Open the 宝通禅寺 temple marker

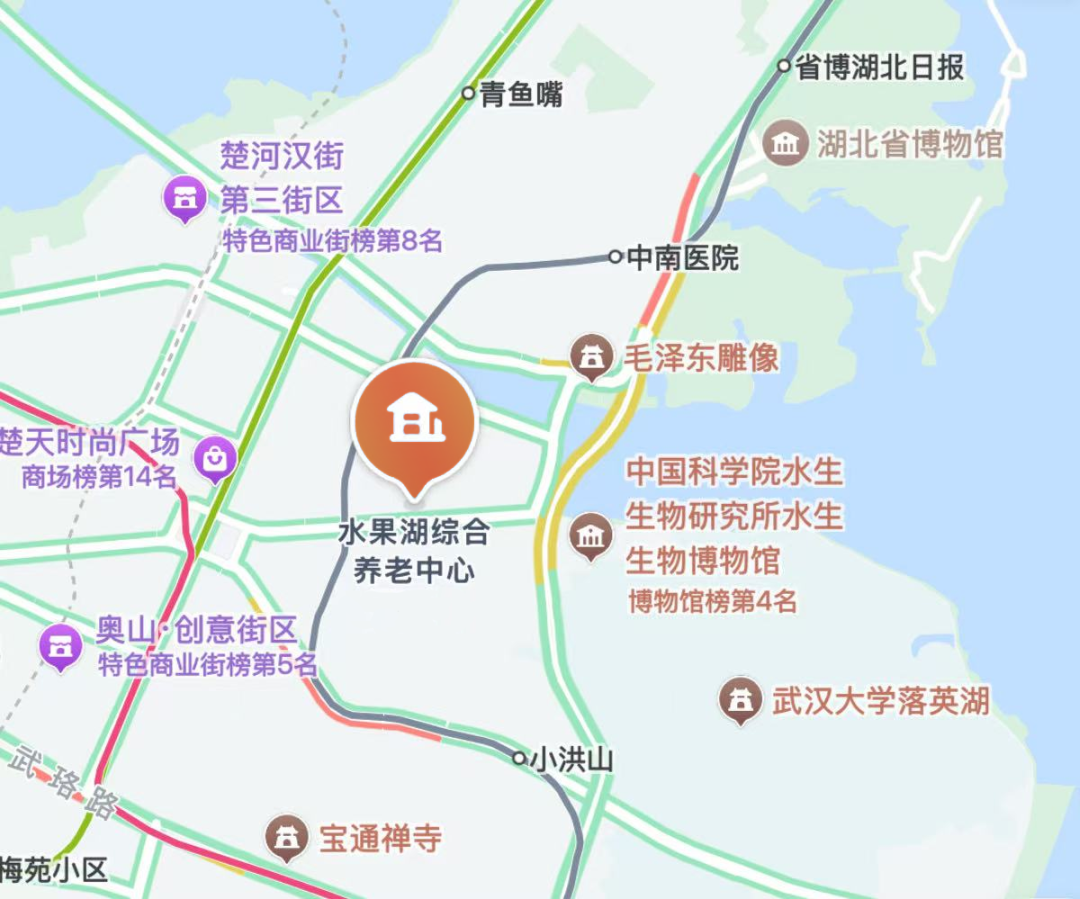point(288,837)
